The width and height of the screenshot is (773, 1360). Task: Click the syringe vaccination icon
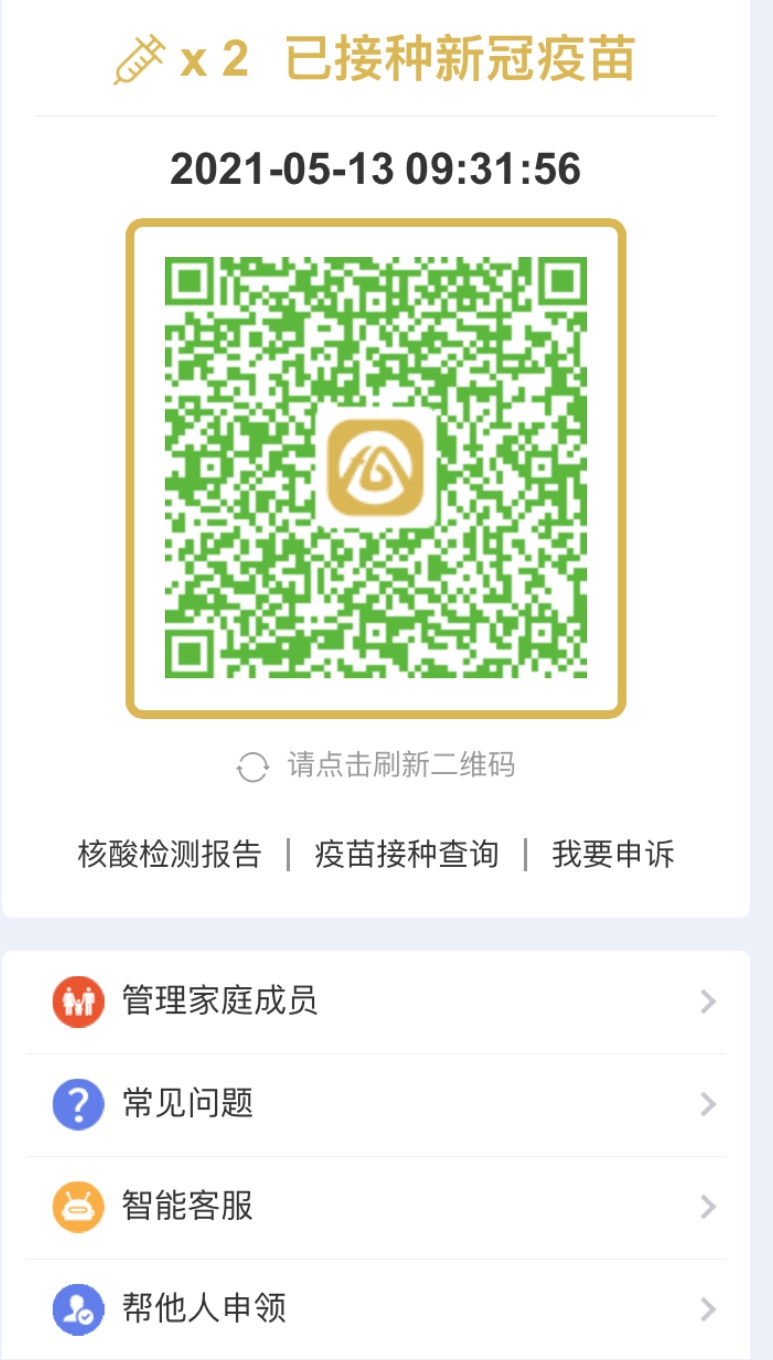click(x=141, y=57)
